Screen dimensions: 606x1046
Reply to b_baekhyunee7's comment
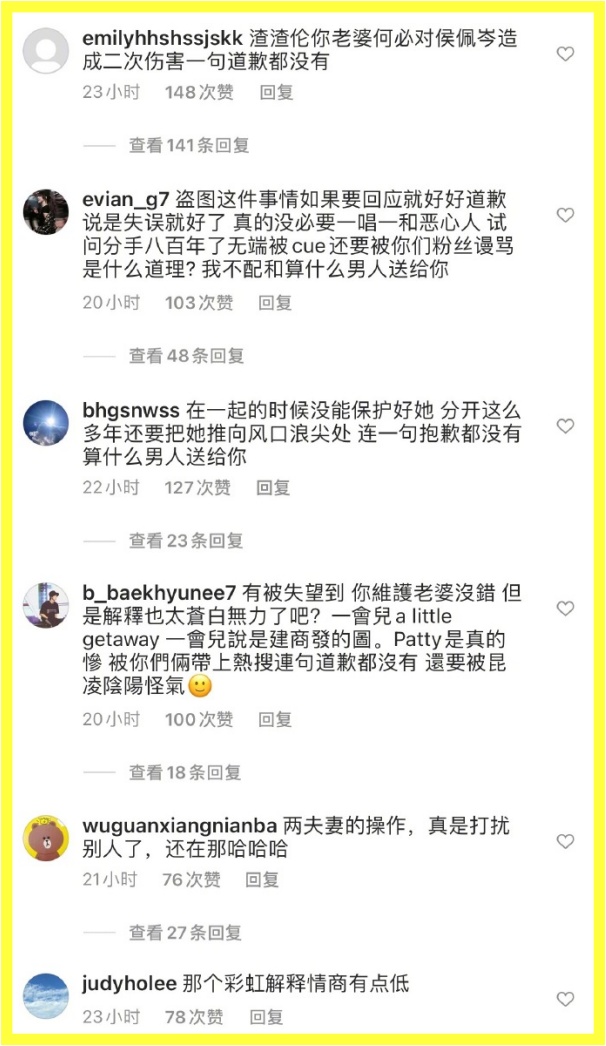pyautogui.click(x=276, y=718)
